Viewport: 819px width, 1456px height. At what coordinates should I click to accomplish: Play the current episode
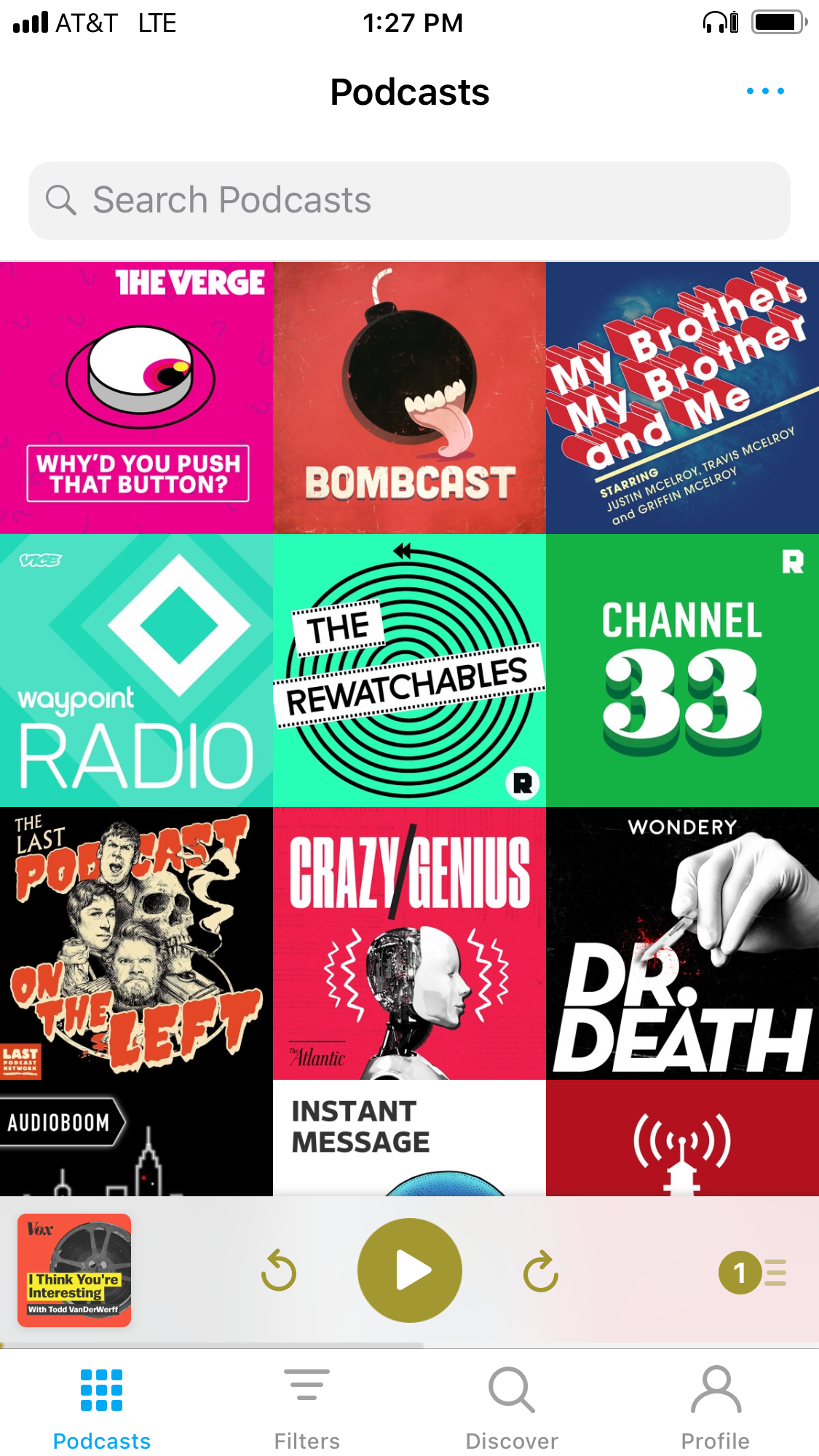(x=410, y=1270)
